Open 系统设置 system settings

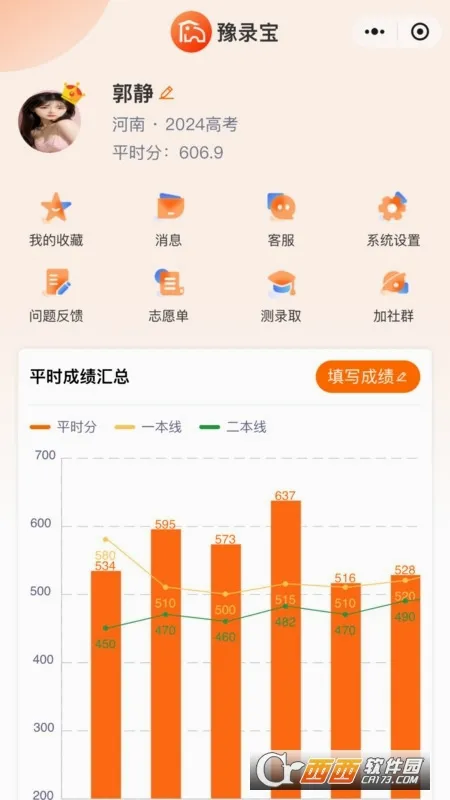coord(393,220)
